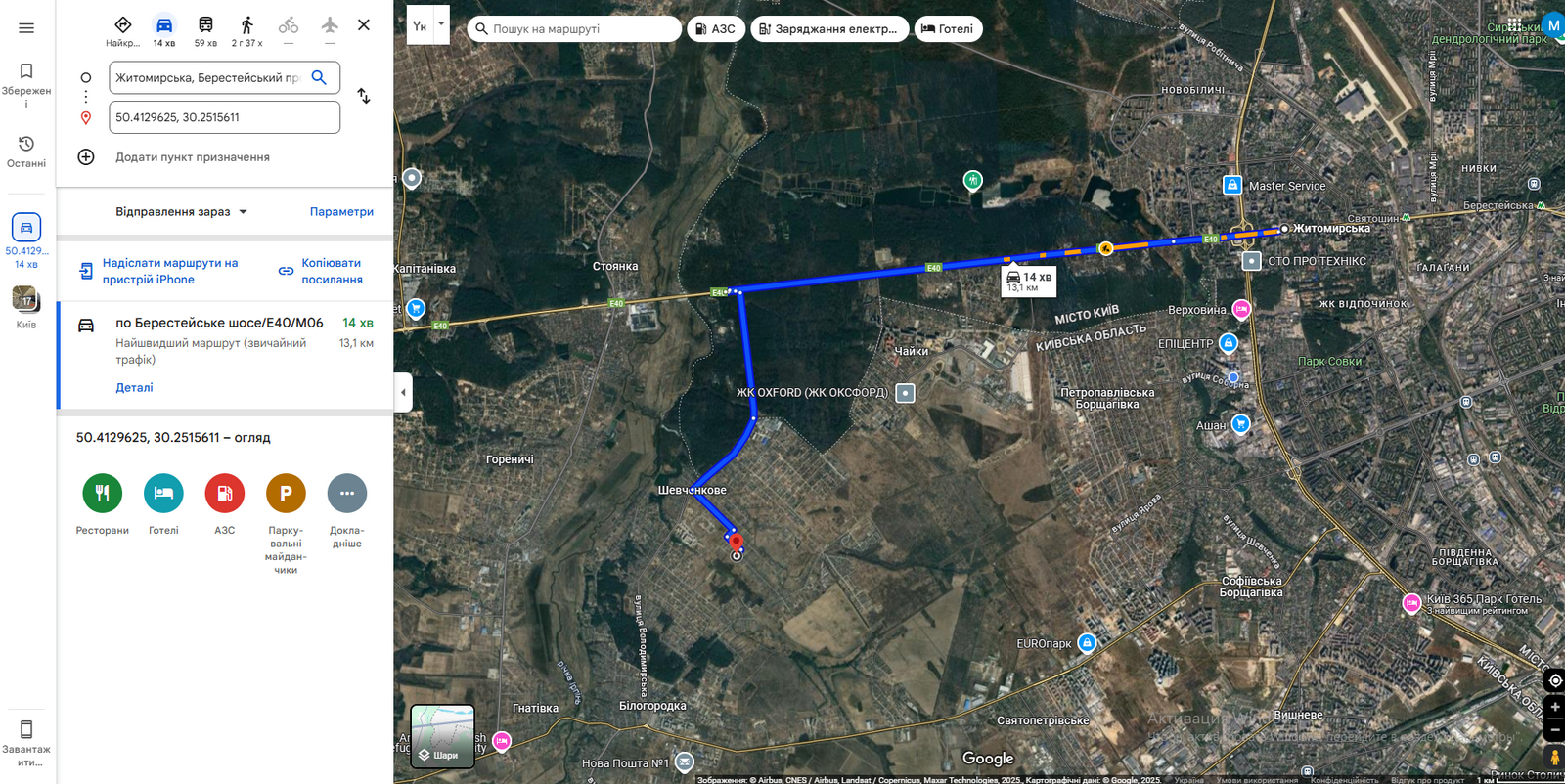Close the directions panel
The height and width of the screenshot is (784, 1565).
tap(364, 25)
